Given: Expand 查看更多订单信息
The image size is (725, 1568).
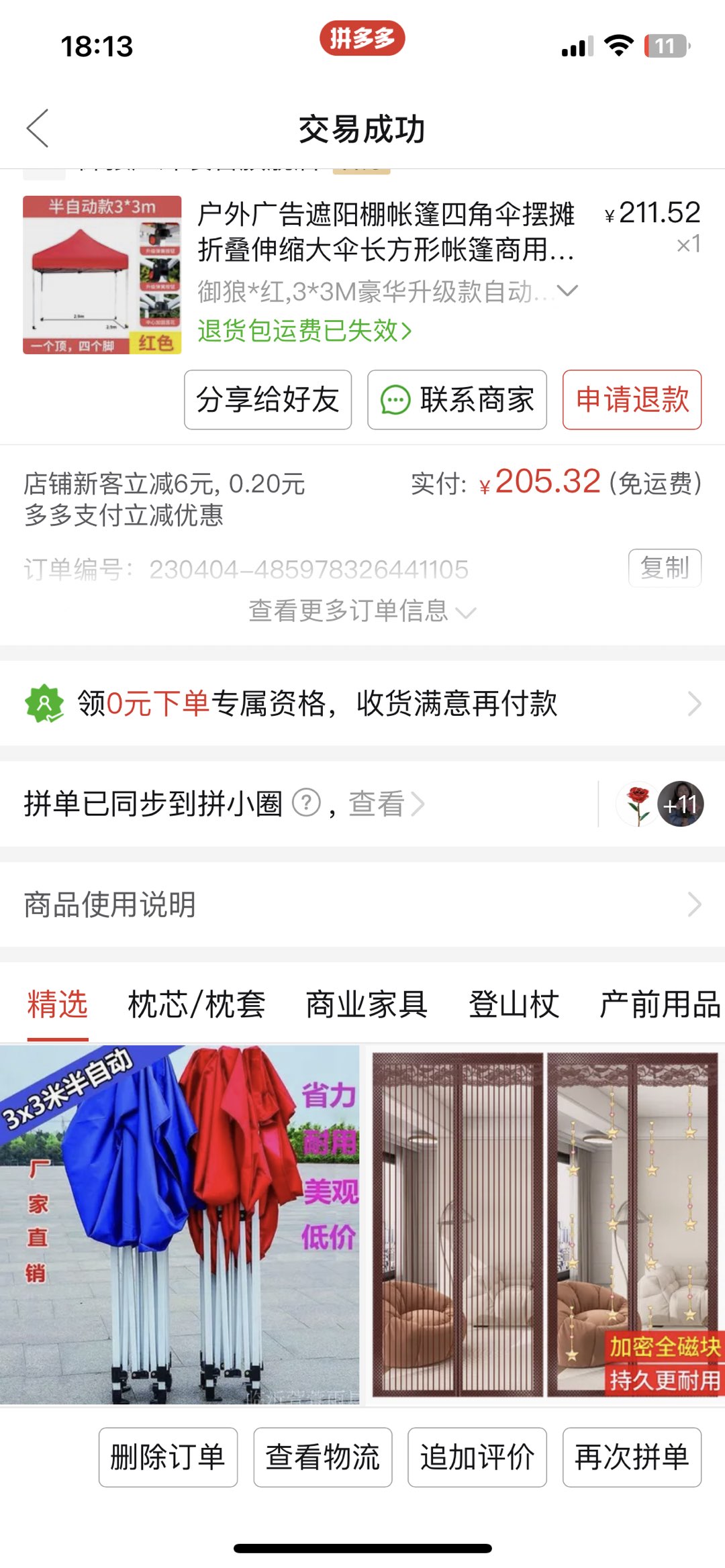Looking at the screenshot, I should (362, 611).
